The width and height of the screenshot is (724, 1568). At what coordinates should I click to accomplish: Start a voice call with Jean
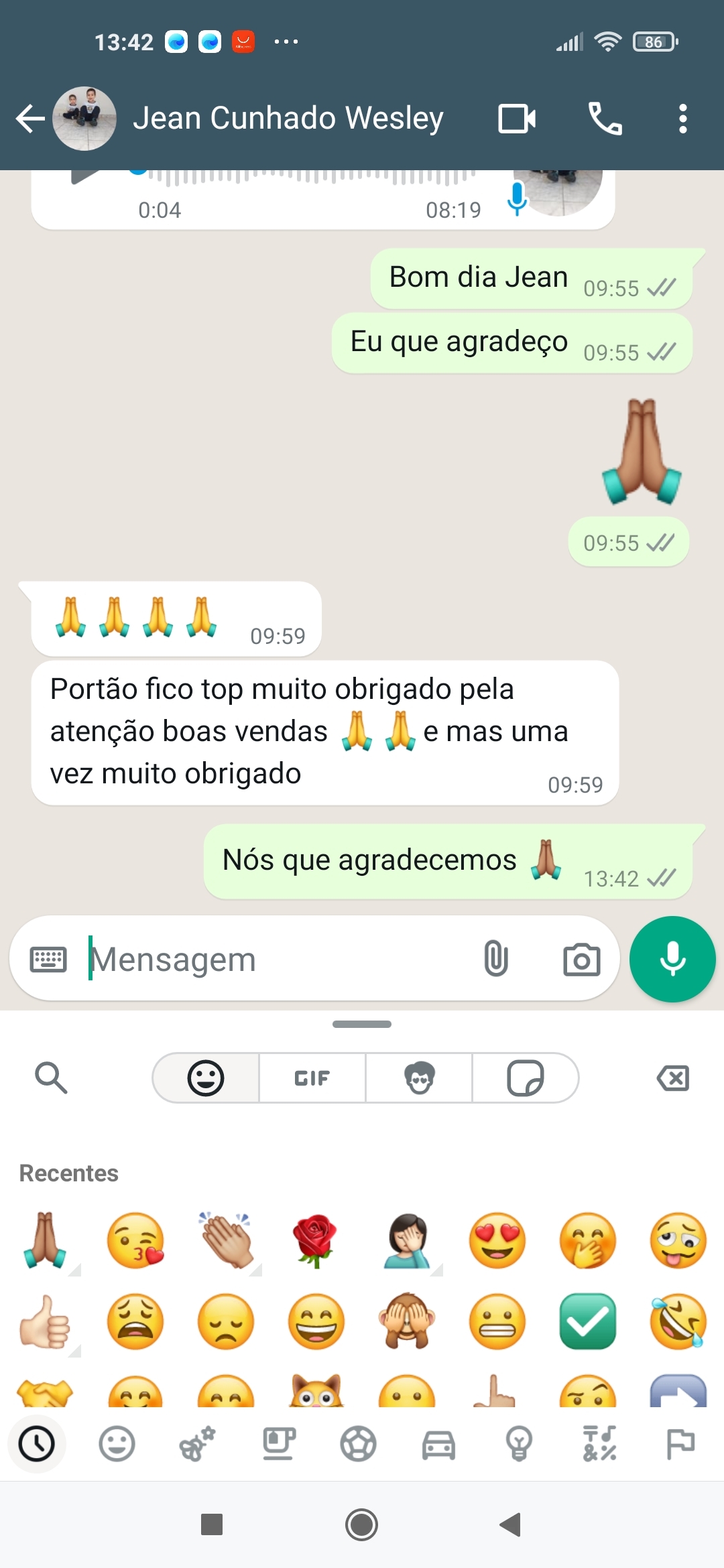[605, 119]
